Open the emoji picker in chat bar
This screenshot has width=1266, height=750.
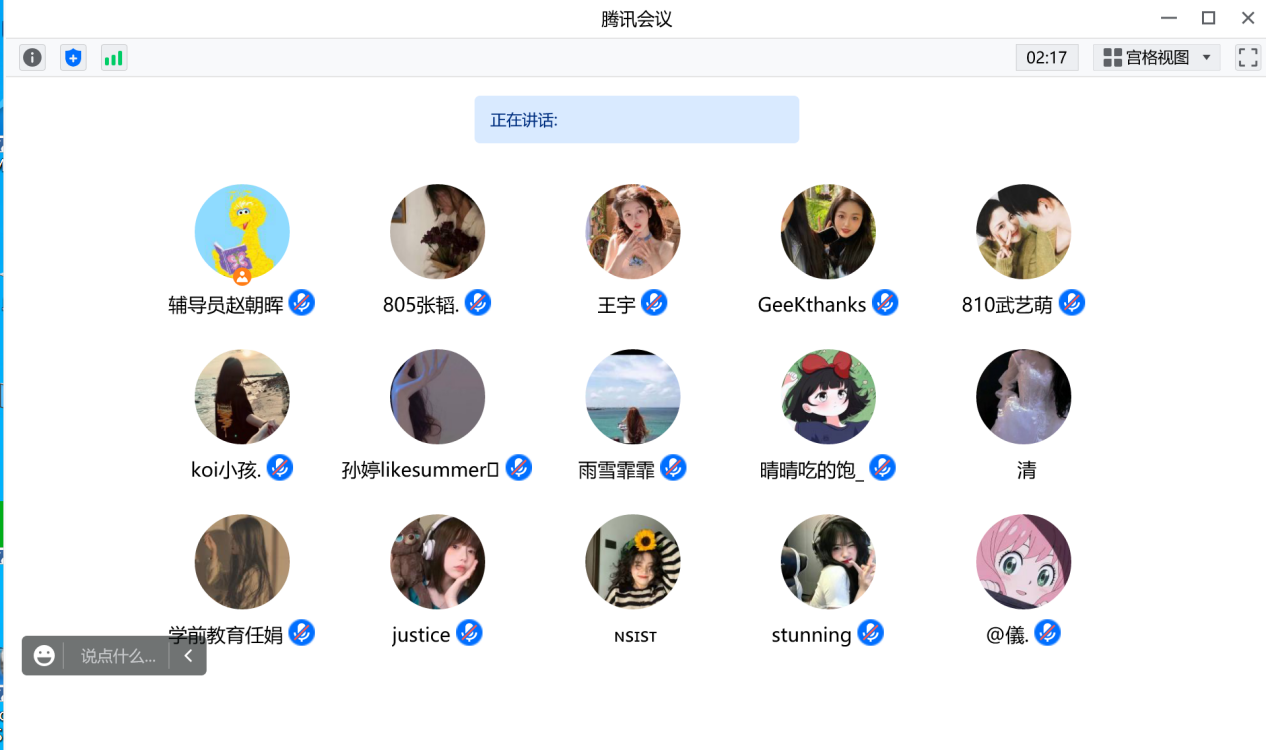coord(44,656)
